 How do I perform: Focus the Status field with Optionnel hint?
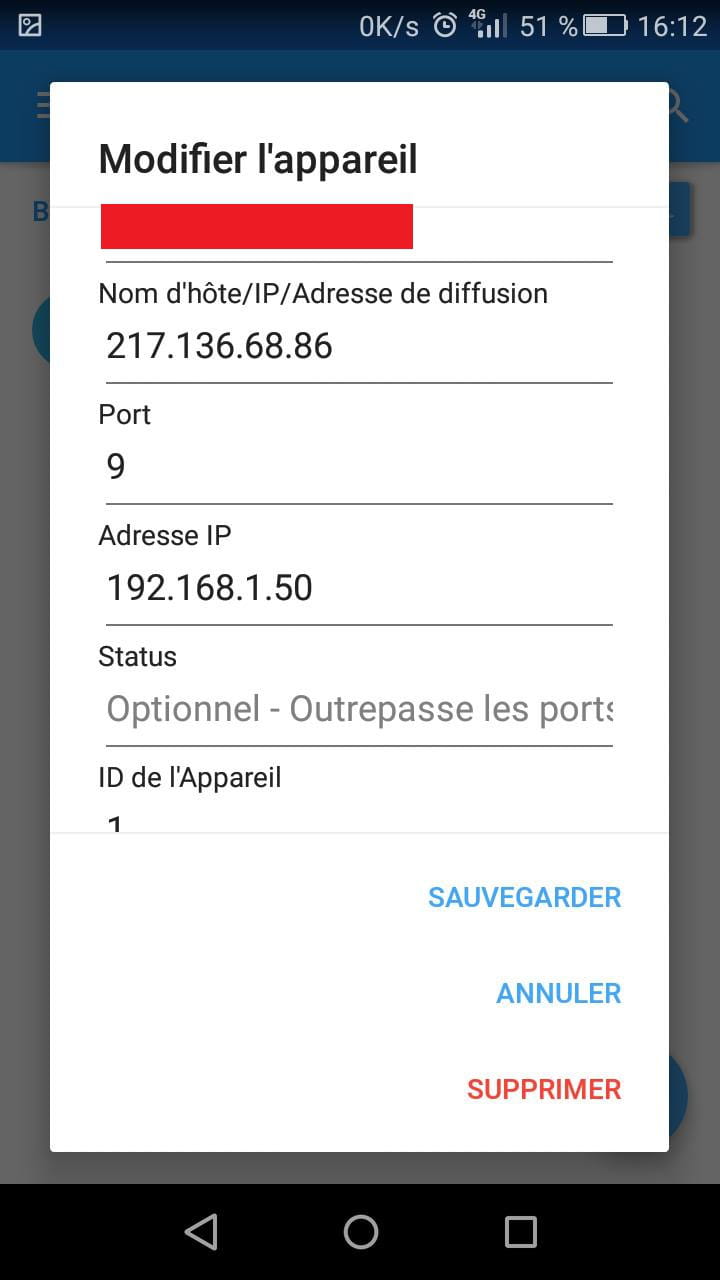359,710
